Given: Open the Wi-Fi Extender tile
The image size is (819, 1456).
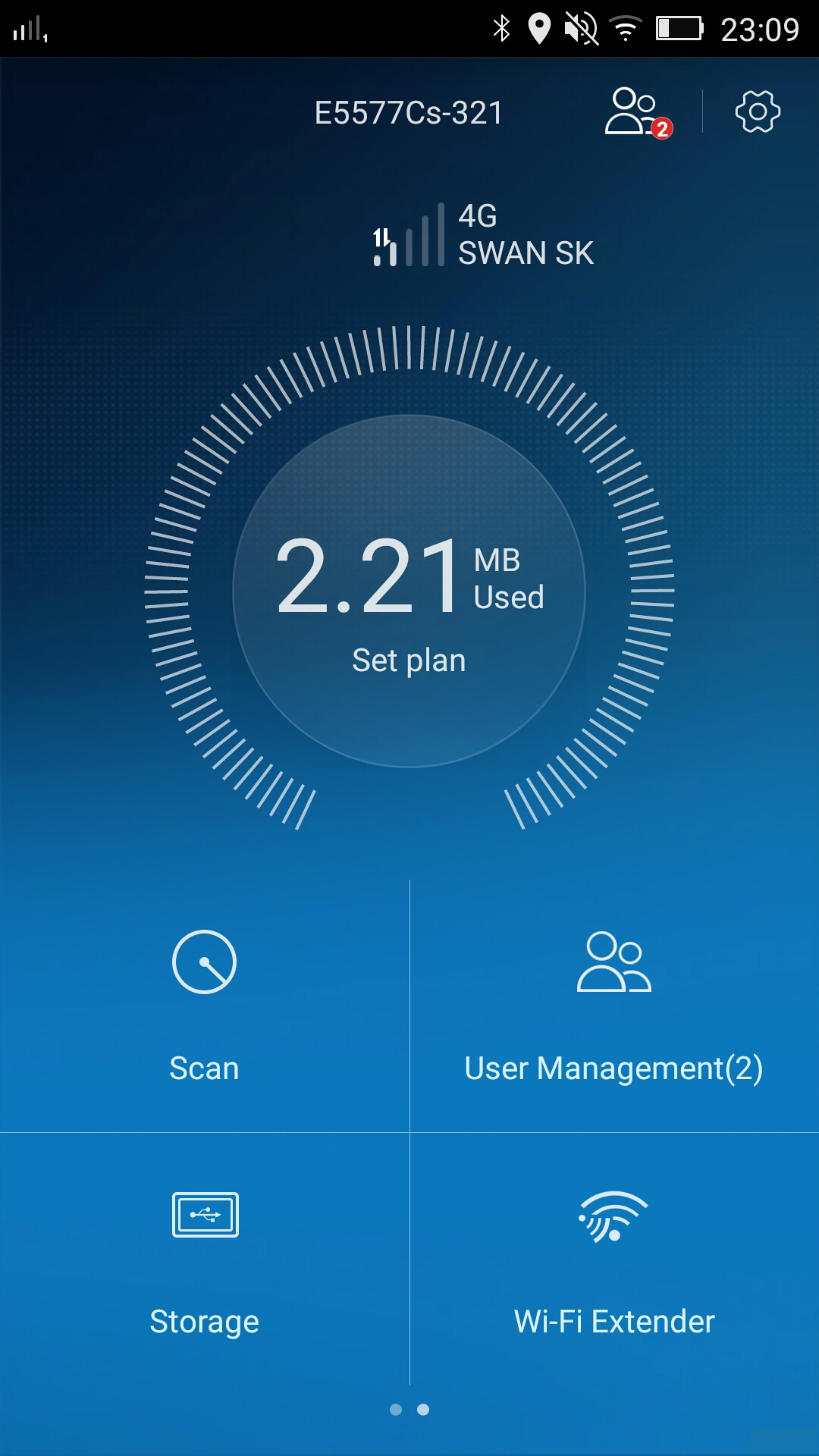Looking at the screenshot, I should [x=613, y=1259].
